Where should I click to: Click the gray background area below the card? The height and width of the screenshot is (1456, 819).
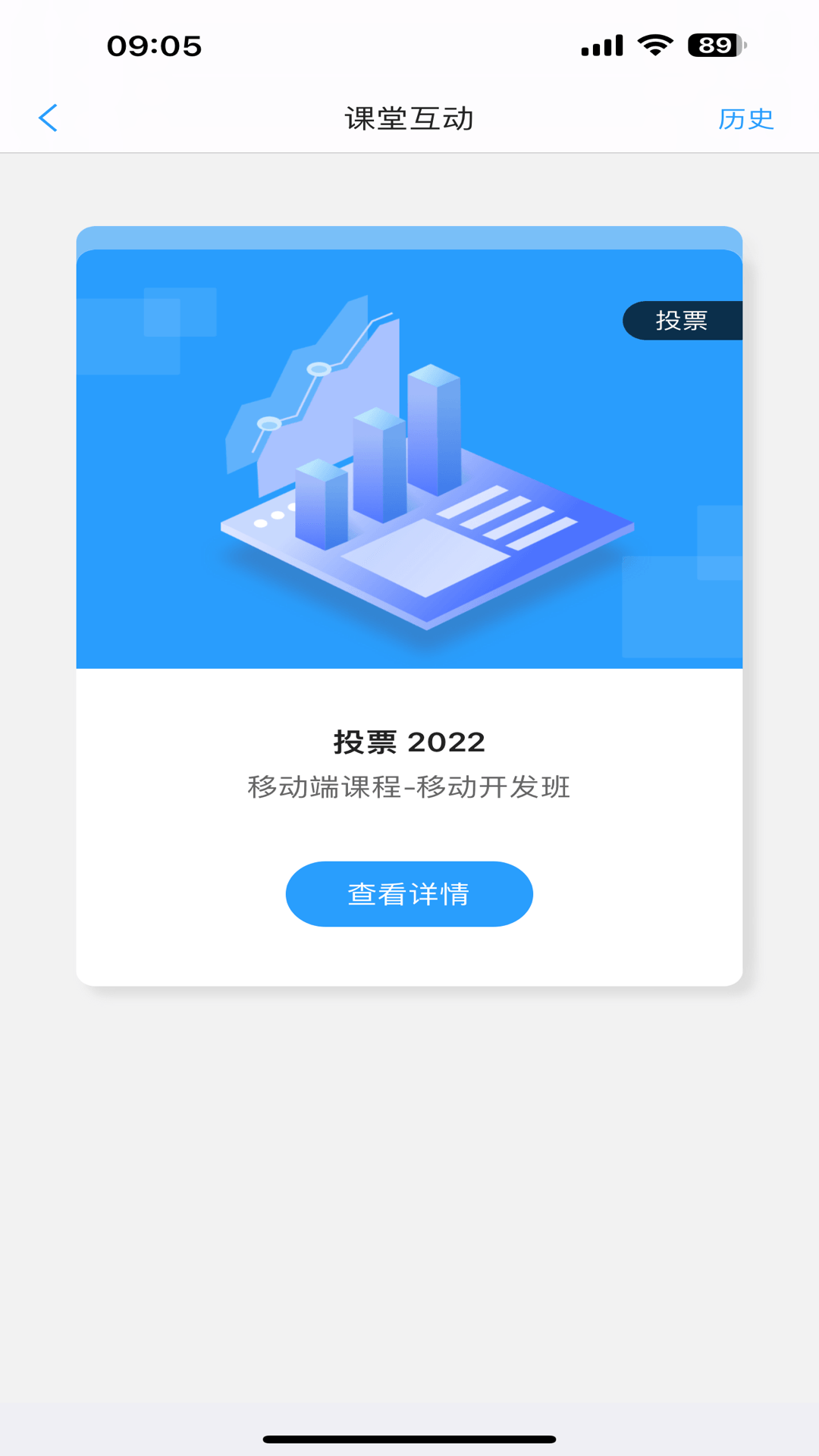point(409,1137)
